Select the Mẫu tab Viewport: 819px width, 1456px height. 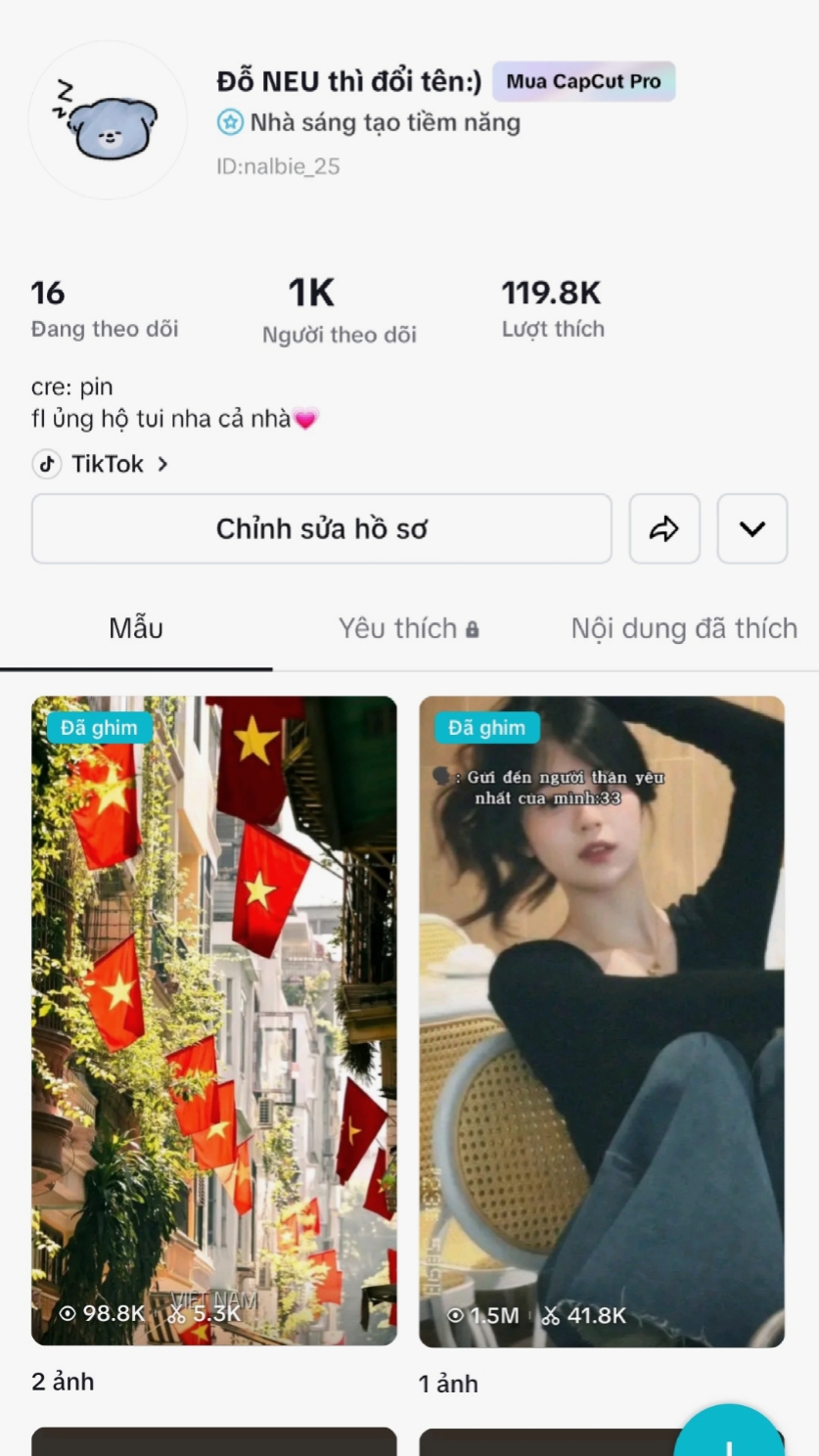(x=136, y=628)
